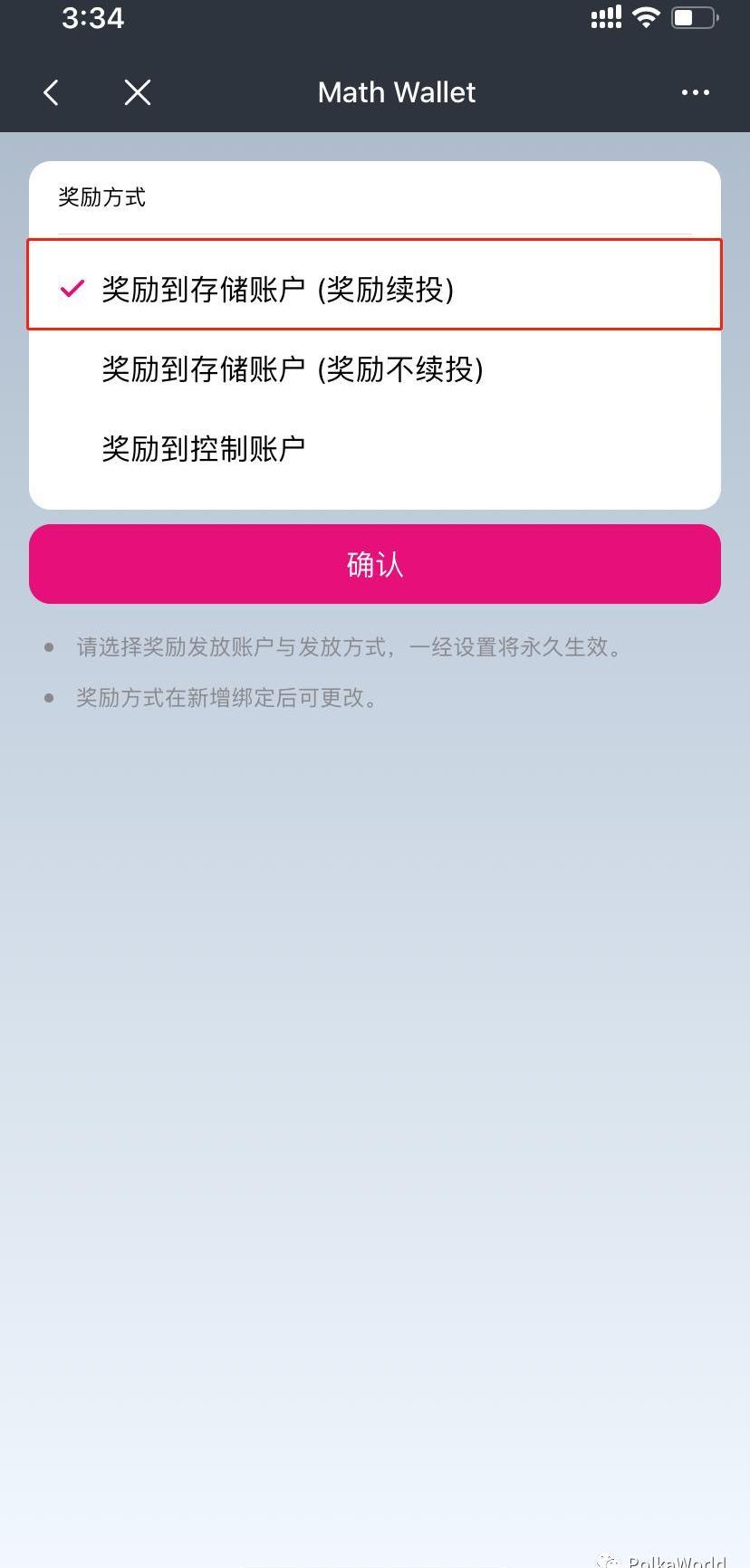Close the page with the X icon
The width and height of the screenshot is (750, 1568).
coord(138,92)
